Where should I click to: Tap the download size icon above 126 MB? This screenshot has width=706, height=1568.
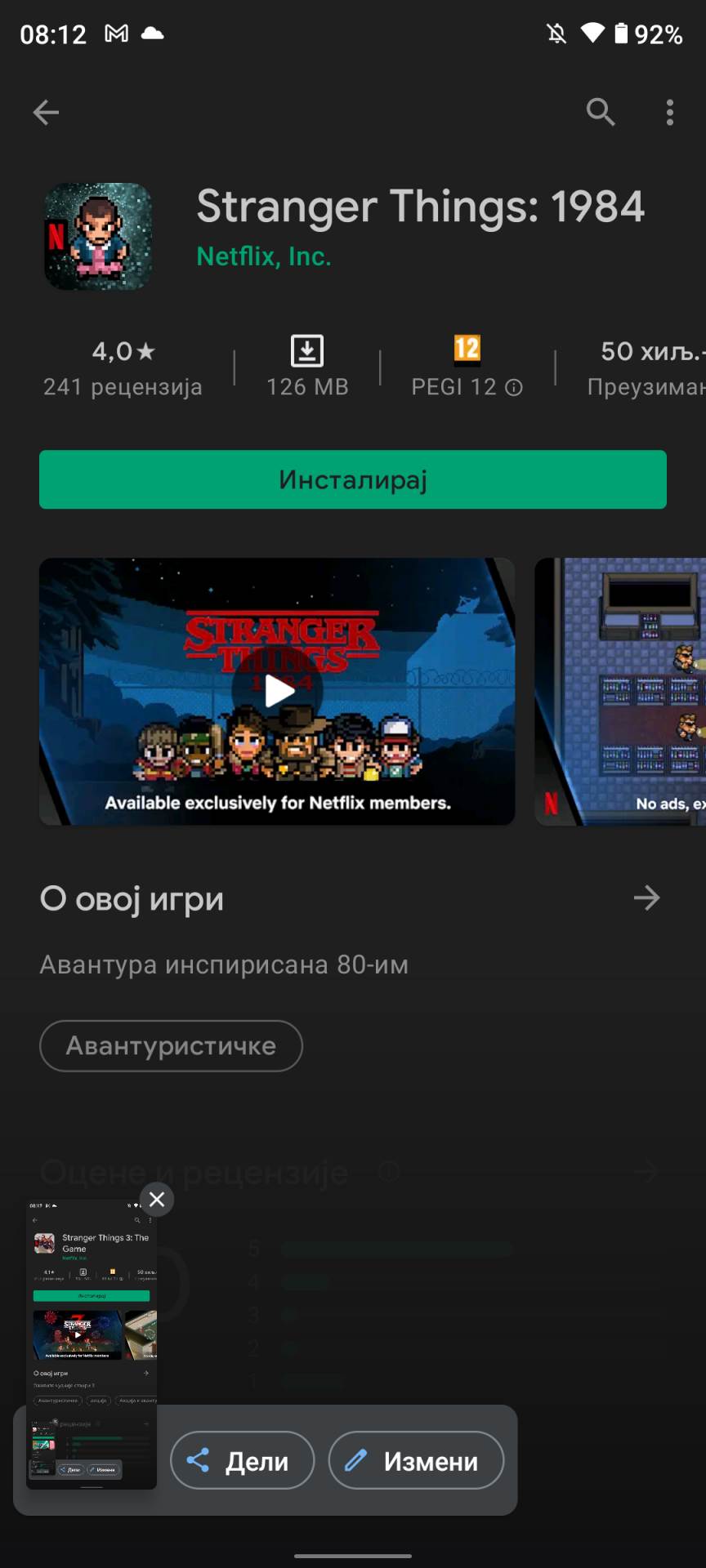click(x=307, y=351)
